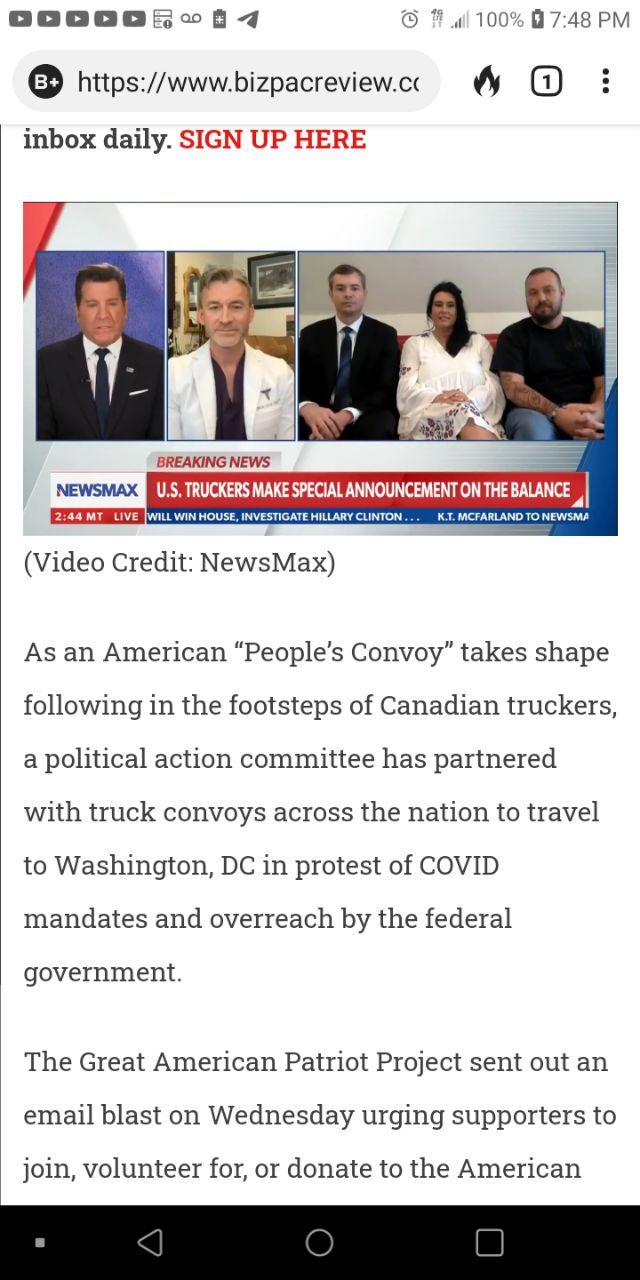This screenshot has height=1280, width=640.
Task: Follow the SIGN UP HERE link
Action: pyautogui.click(x=272, y=139)
